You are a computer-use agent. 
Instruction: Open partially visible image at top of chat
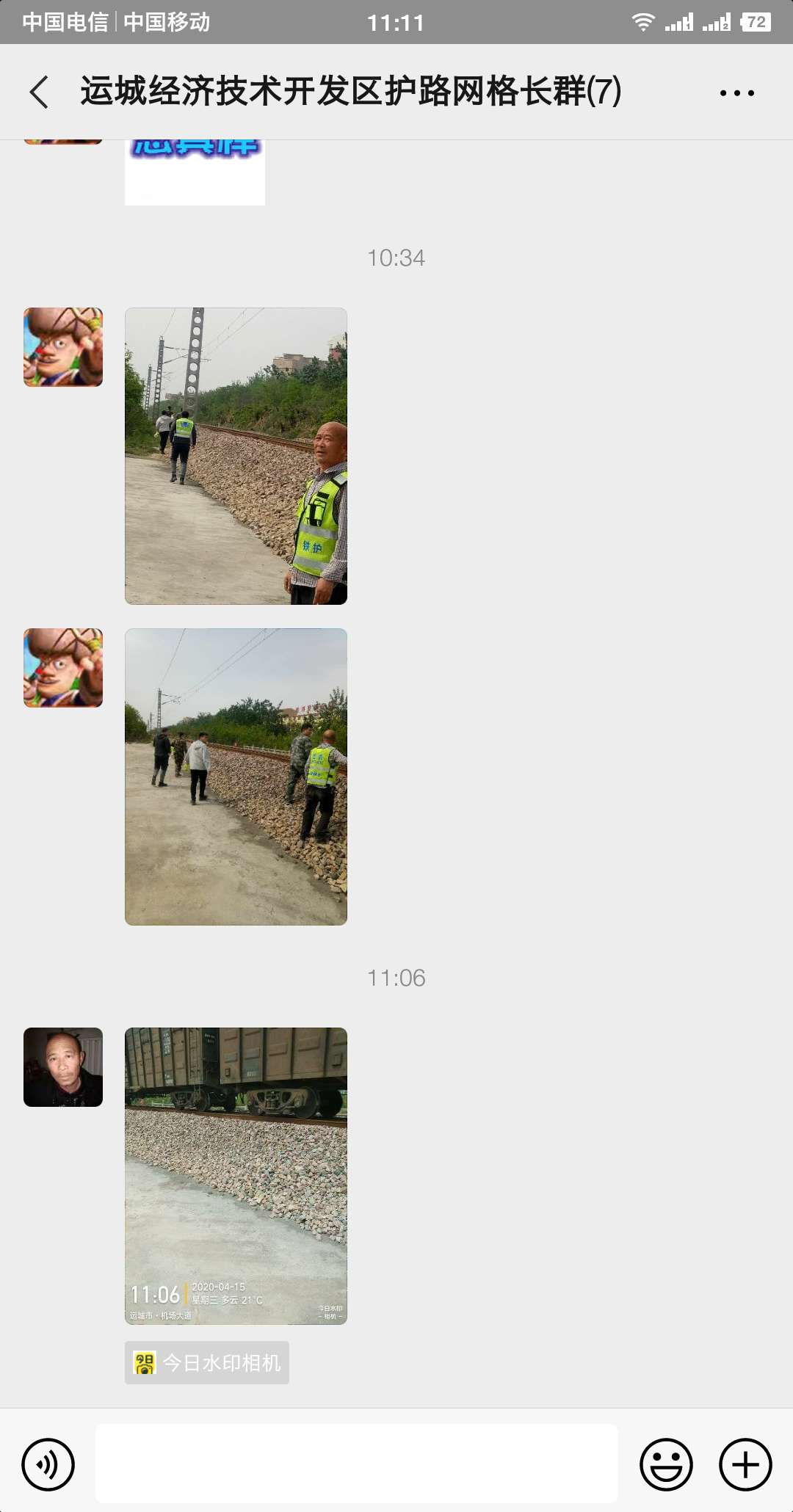coord(195,172)
